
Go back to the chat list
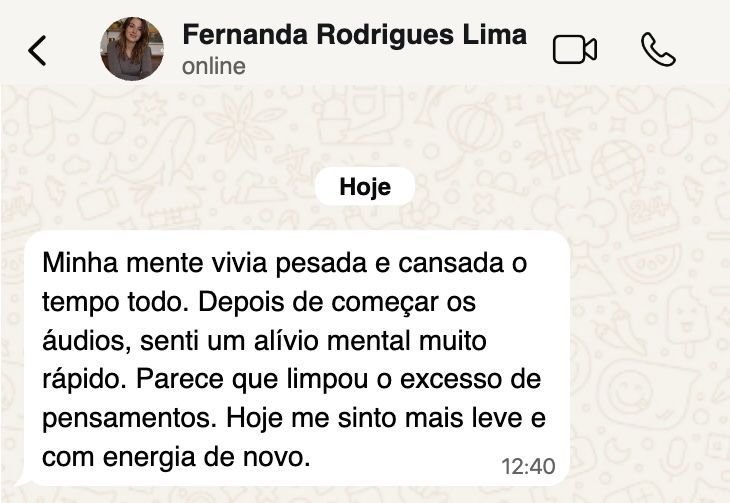click(37, 50)
